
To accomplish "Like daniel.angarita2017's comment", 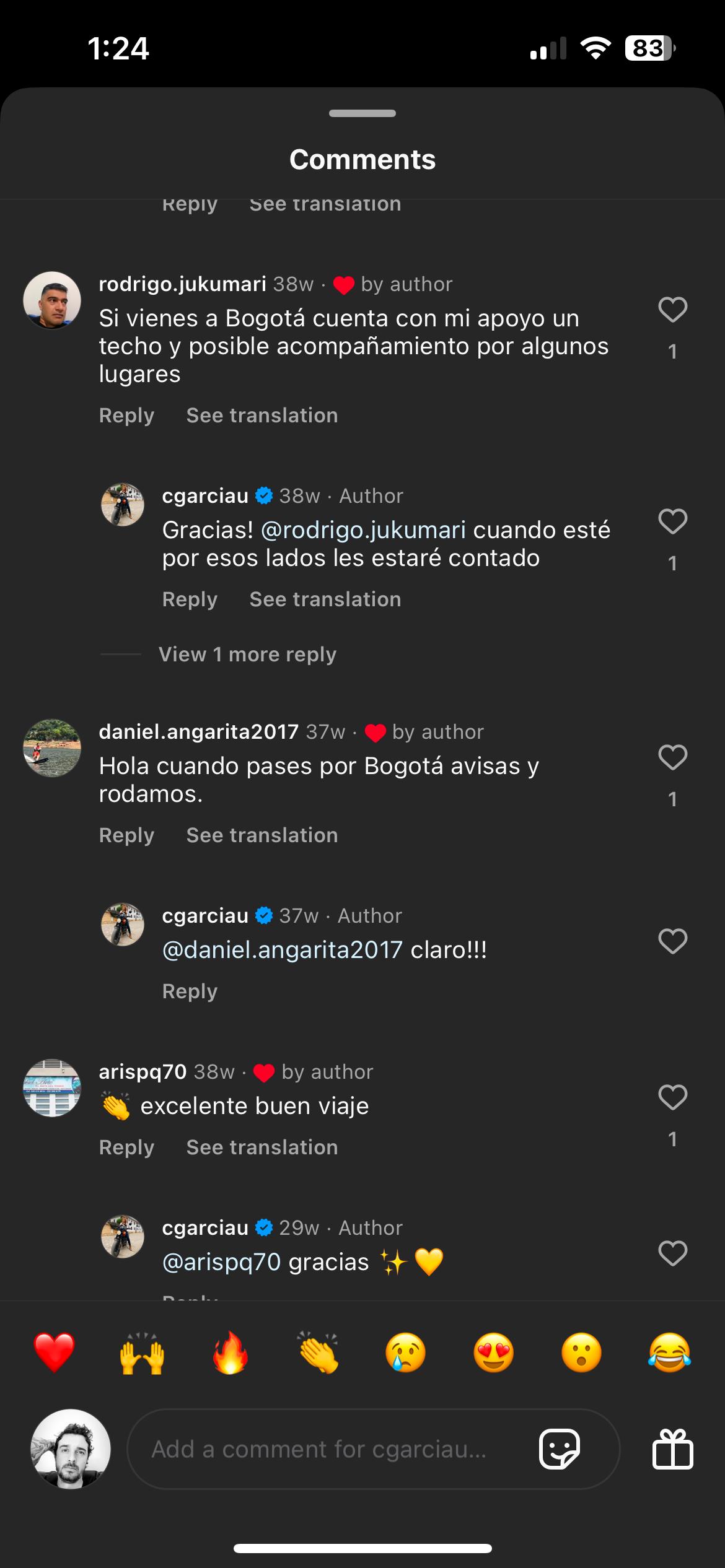I will point(672,757).
